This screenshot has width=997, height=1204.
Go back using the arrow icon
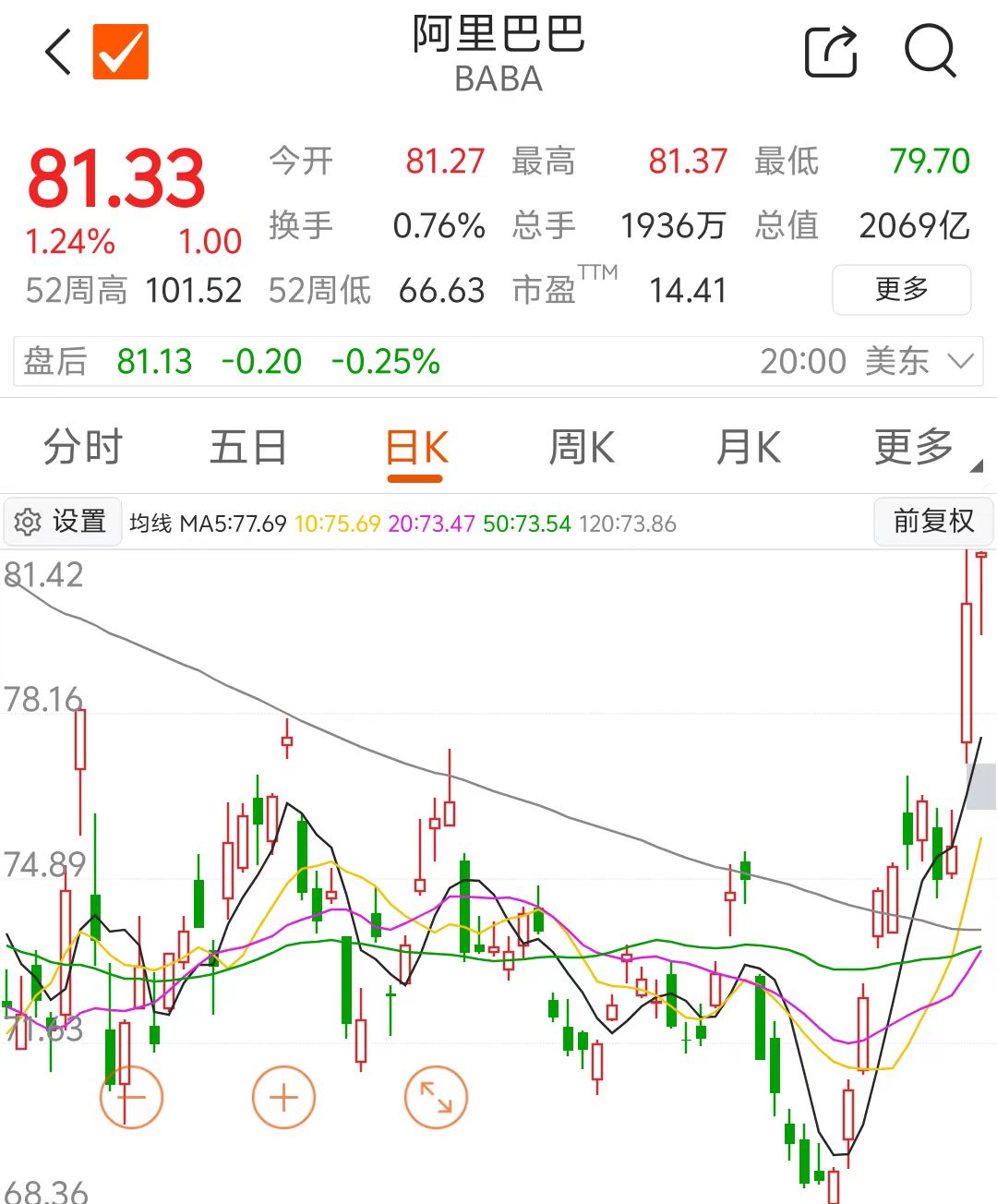point(58,52)
